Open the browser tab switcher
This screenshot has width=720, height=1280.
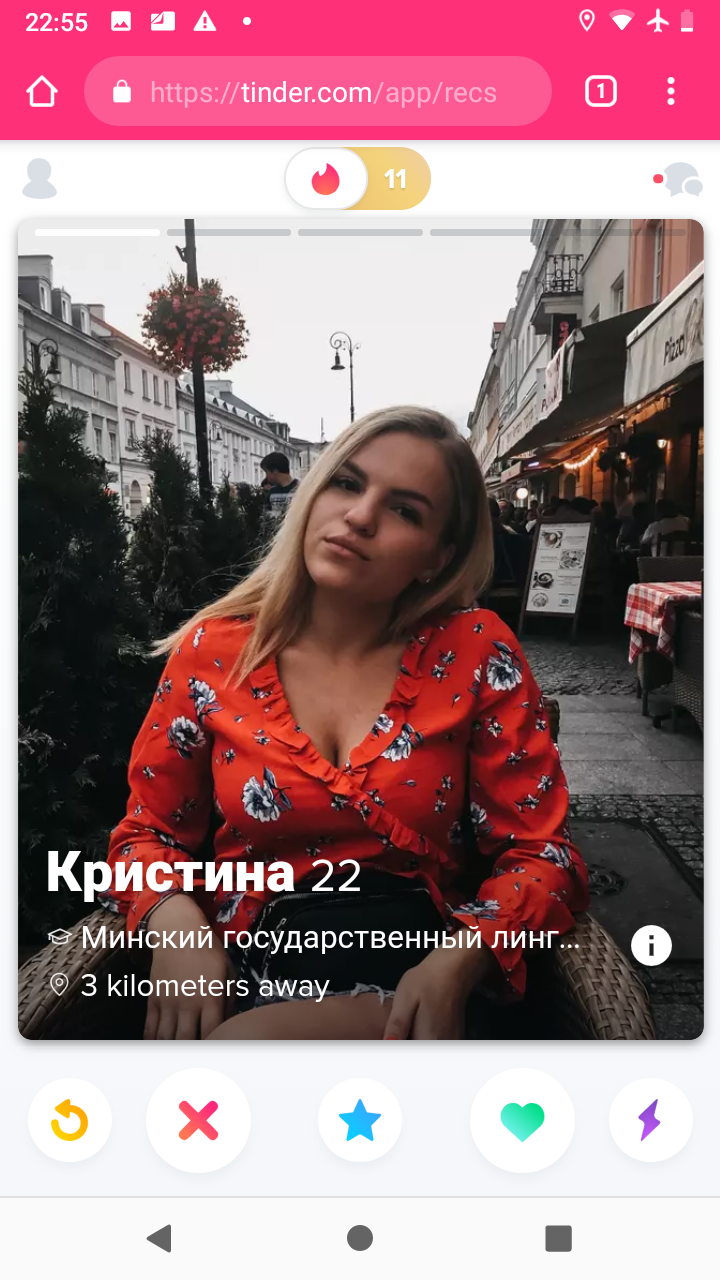[x=600, y=92]
